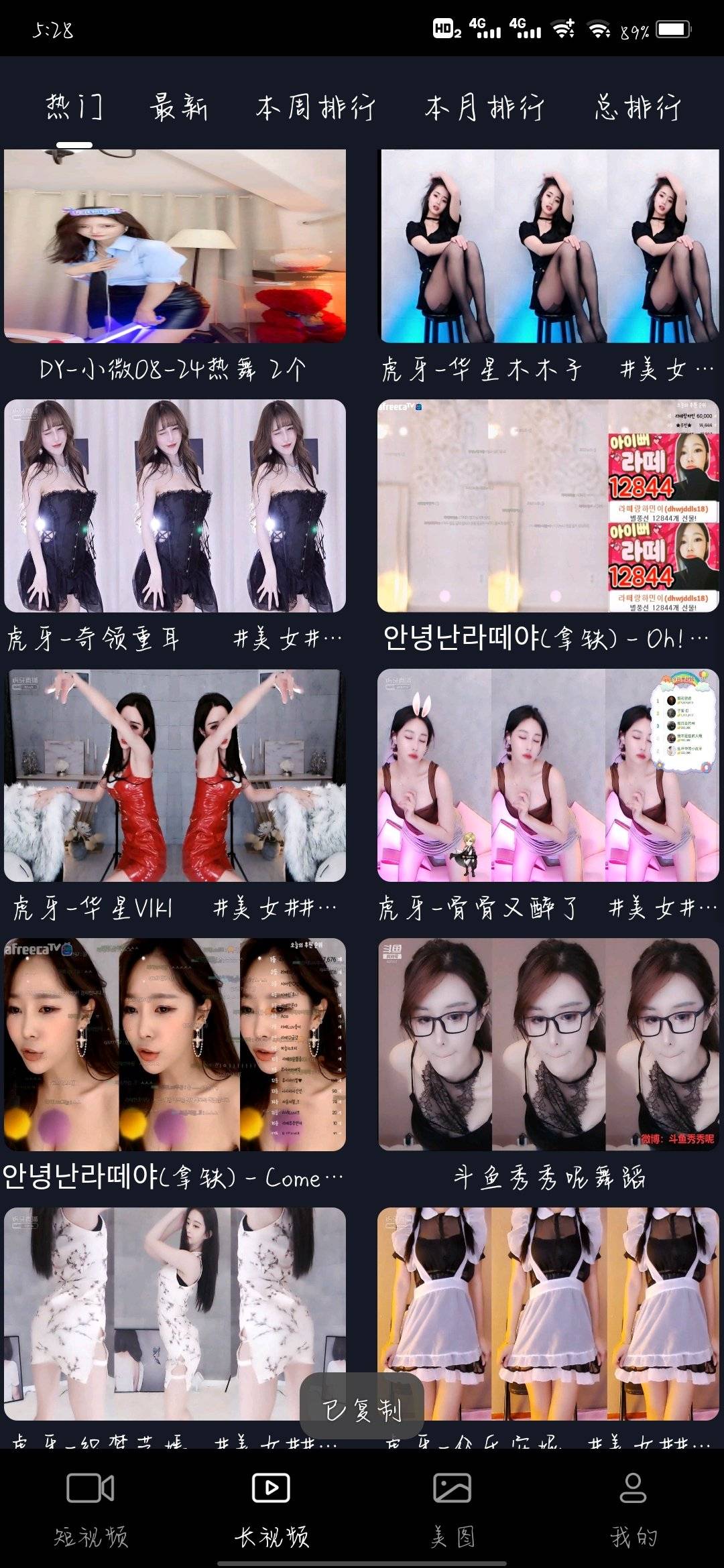Open the 本月排行 ranking tab

point(484,107)
